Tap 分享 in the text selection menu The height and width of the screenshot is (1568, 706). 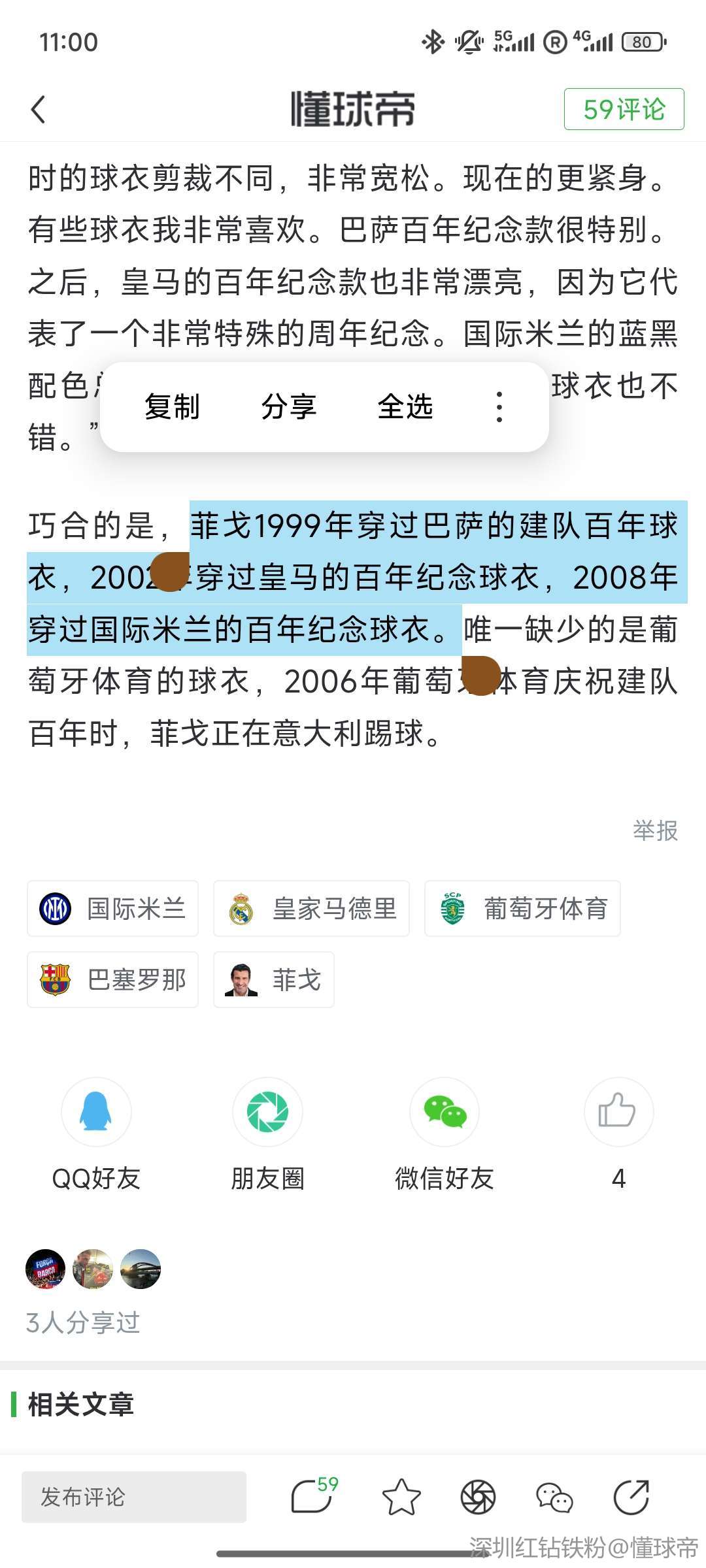point(288,407)
